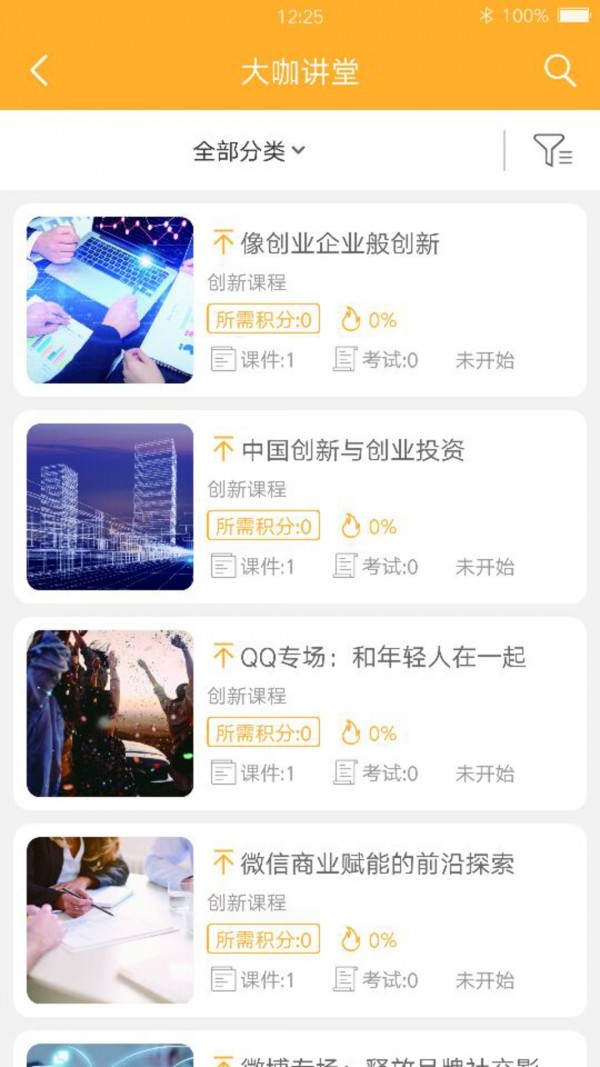
Task: Open course 像创业企业般创新
Action: 340,244
